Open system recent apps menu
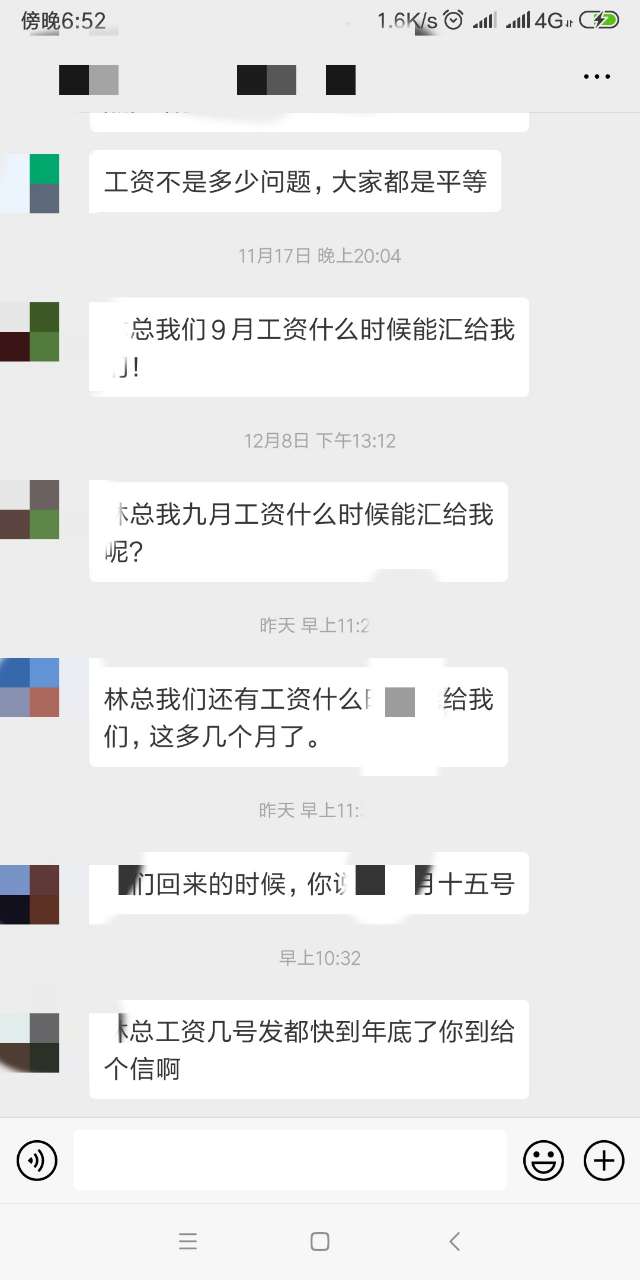Image resolution: width=640 pixels, height=1280 pixels. [187, 1241]
